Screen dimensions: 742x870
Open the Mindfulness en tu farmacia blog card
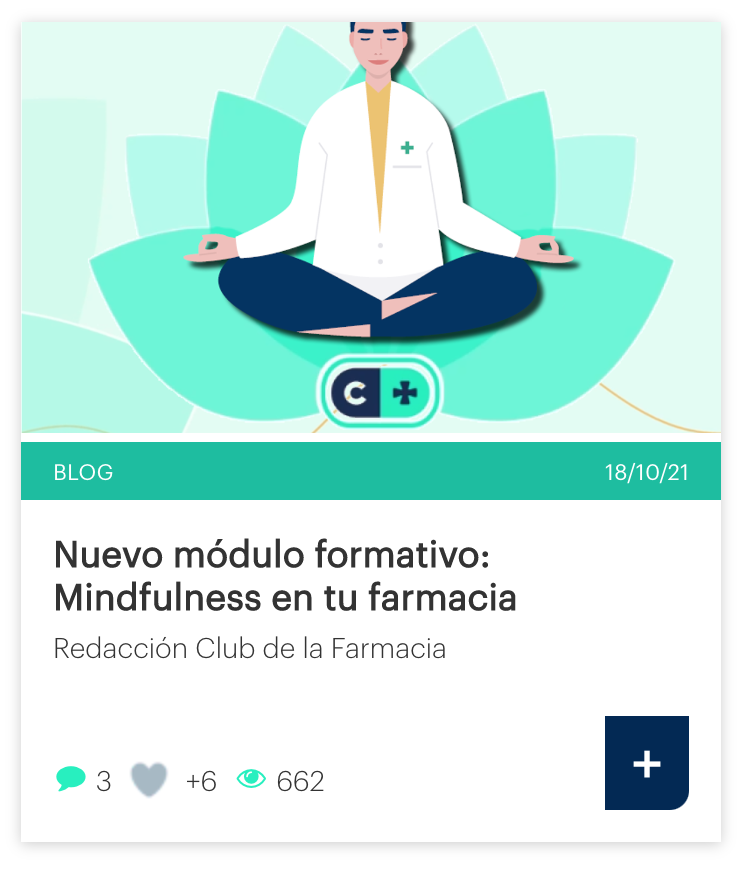pos(285,575)
